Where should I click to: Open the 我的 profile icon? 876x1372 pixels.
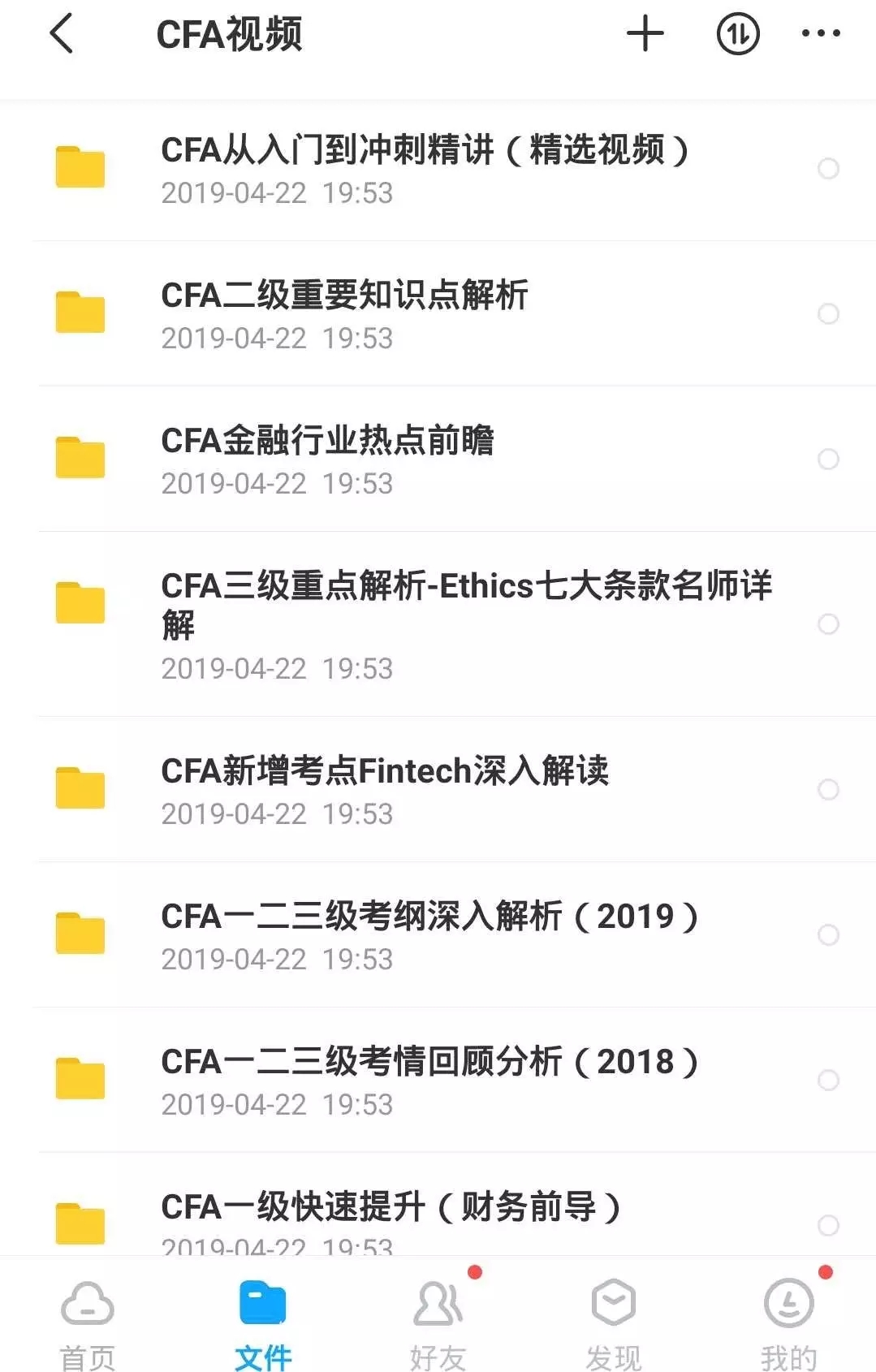pyautogui.click(x=788, y=1309)
